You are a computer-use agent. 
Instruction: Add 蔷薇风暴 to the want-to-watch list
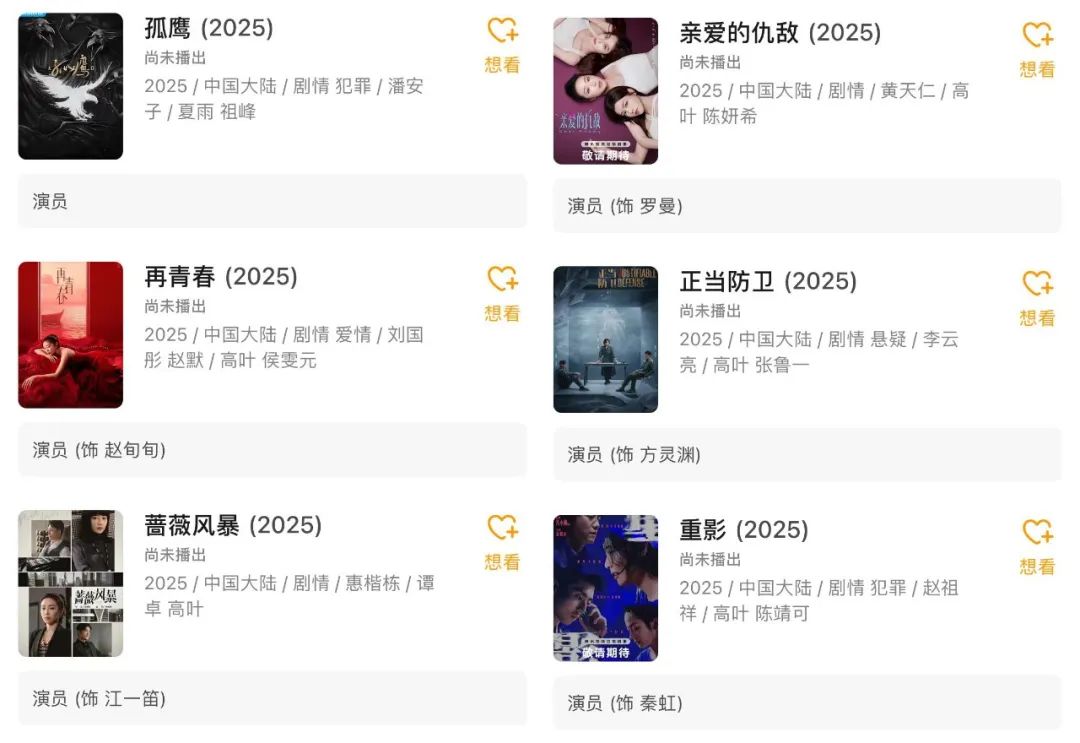[502, 543]
